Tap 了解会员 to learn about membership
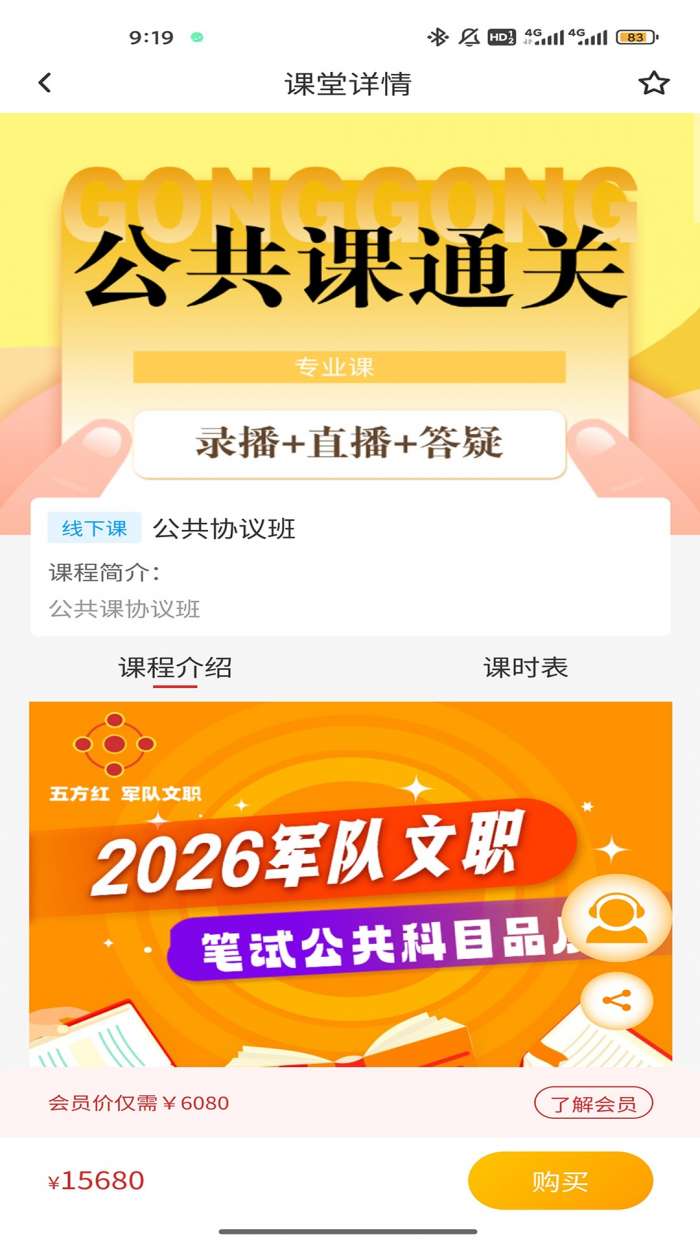 [593, 1104]
